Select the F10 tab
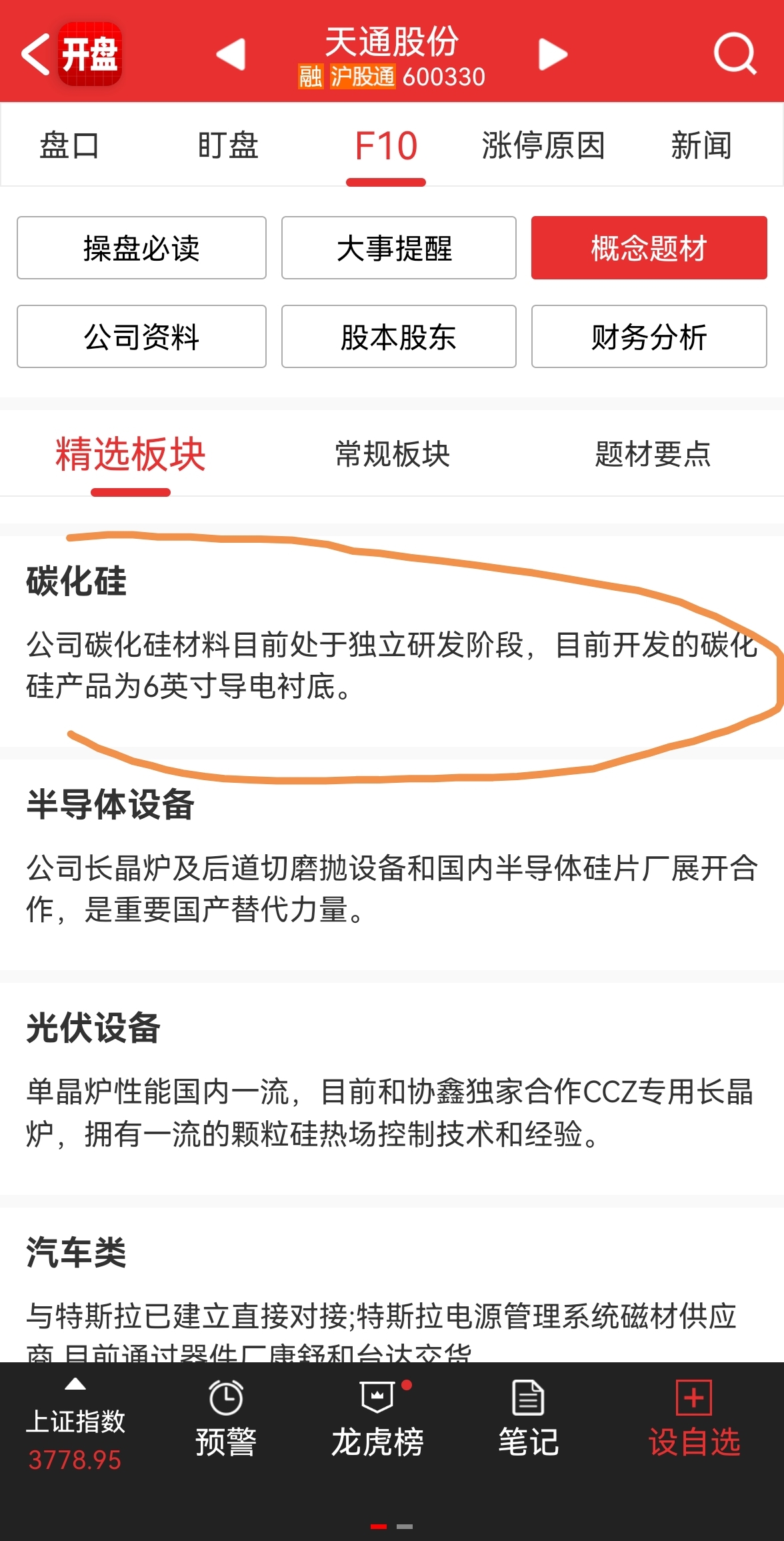Image resolution: width=784 pixels, height=1541 pixels. pyautogui.click(x=386, y=145)
